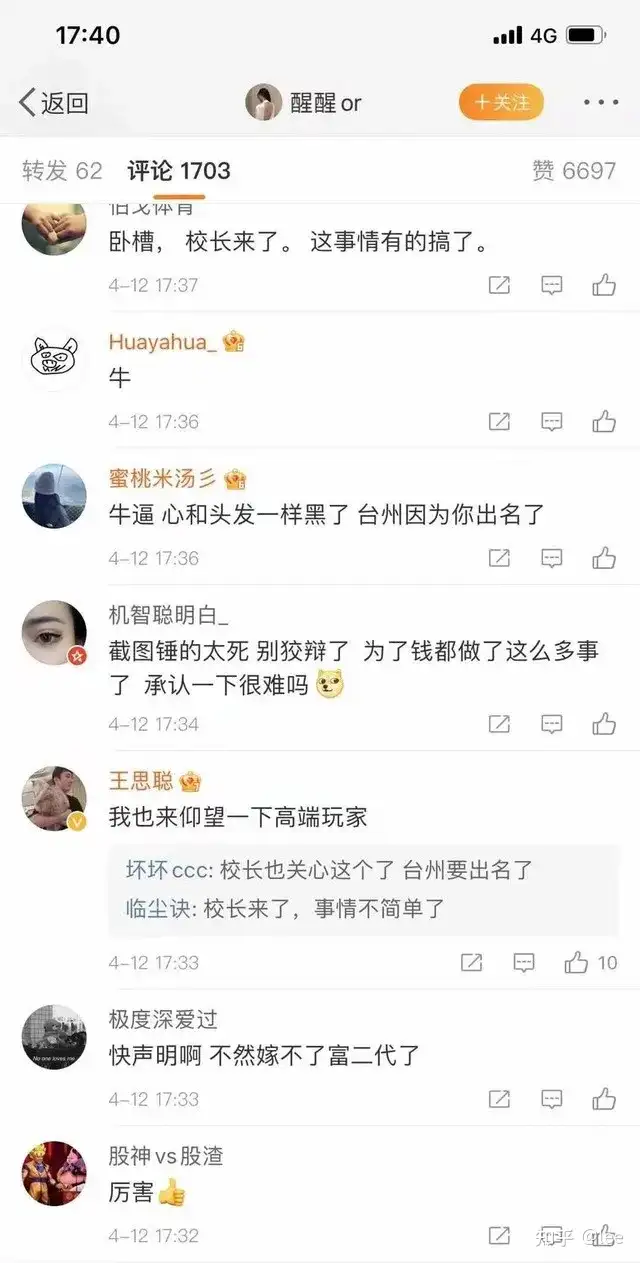The width and height of the screenshot is (640, 1263).
Task: Repost 机智聪明白_'s comment
Action: [x=499, y=723]
